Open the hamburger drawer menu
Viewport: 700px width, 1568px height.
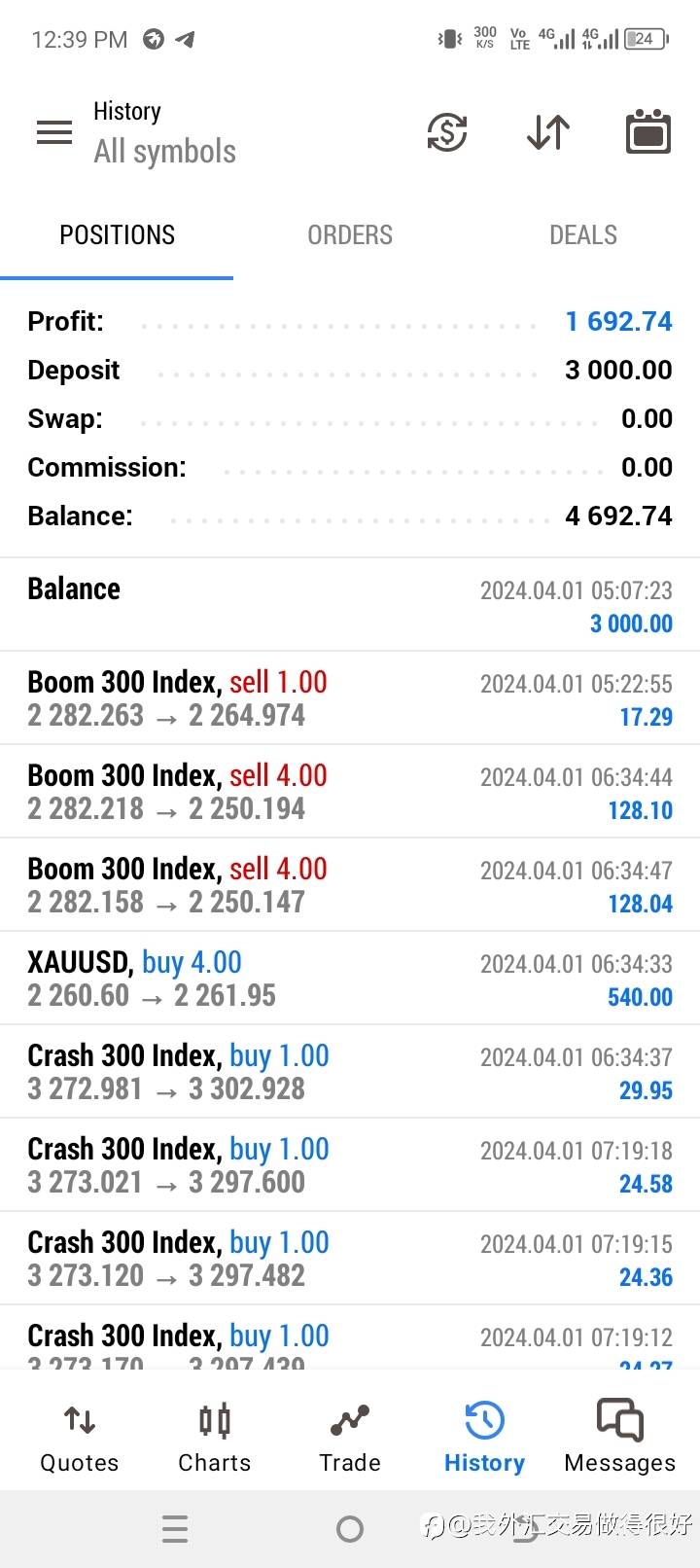click(x=54, y=132)
